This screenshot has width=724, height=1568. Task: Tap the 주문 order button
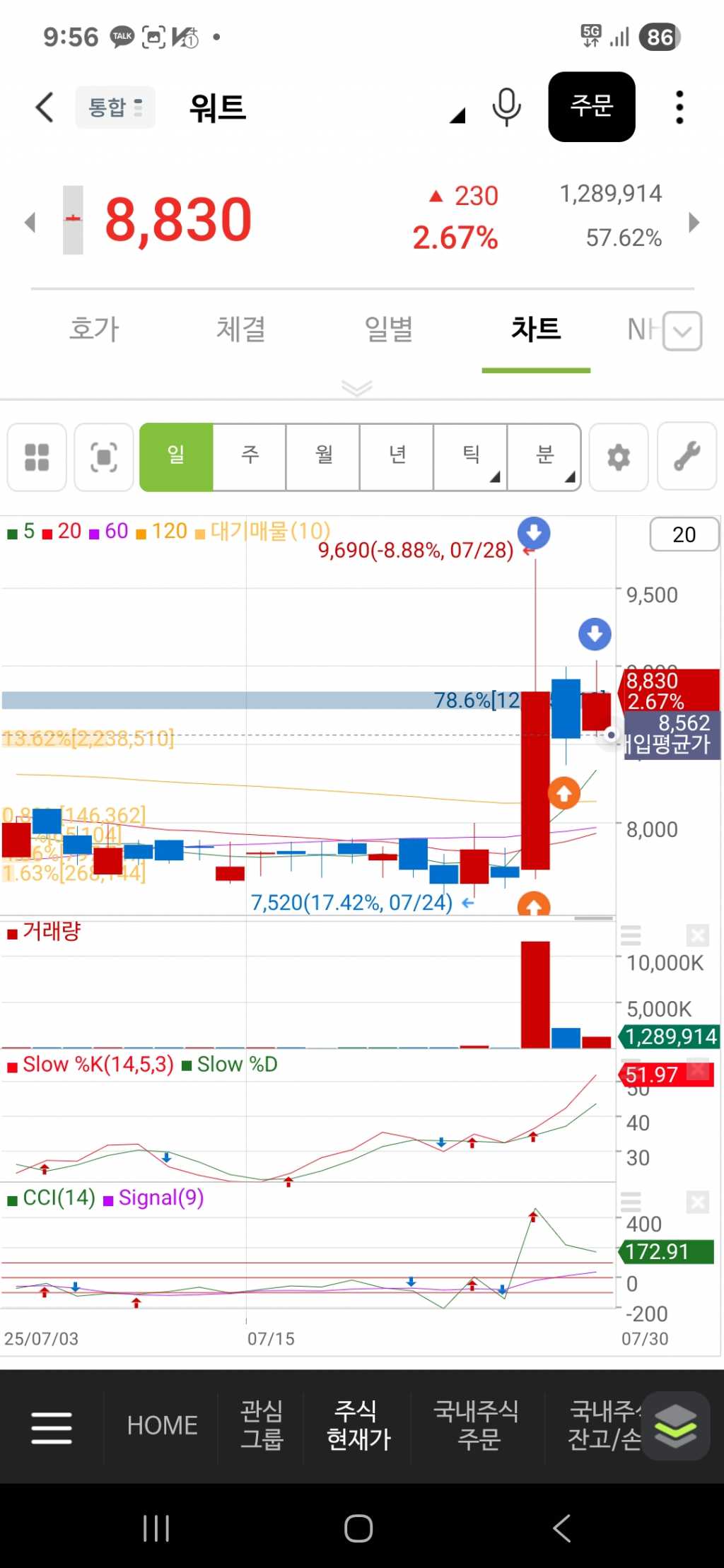point(591,107)
